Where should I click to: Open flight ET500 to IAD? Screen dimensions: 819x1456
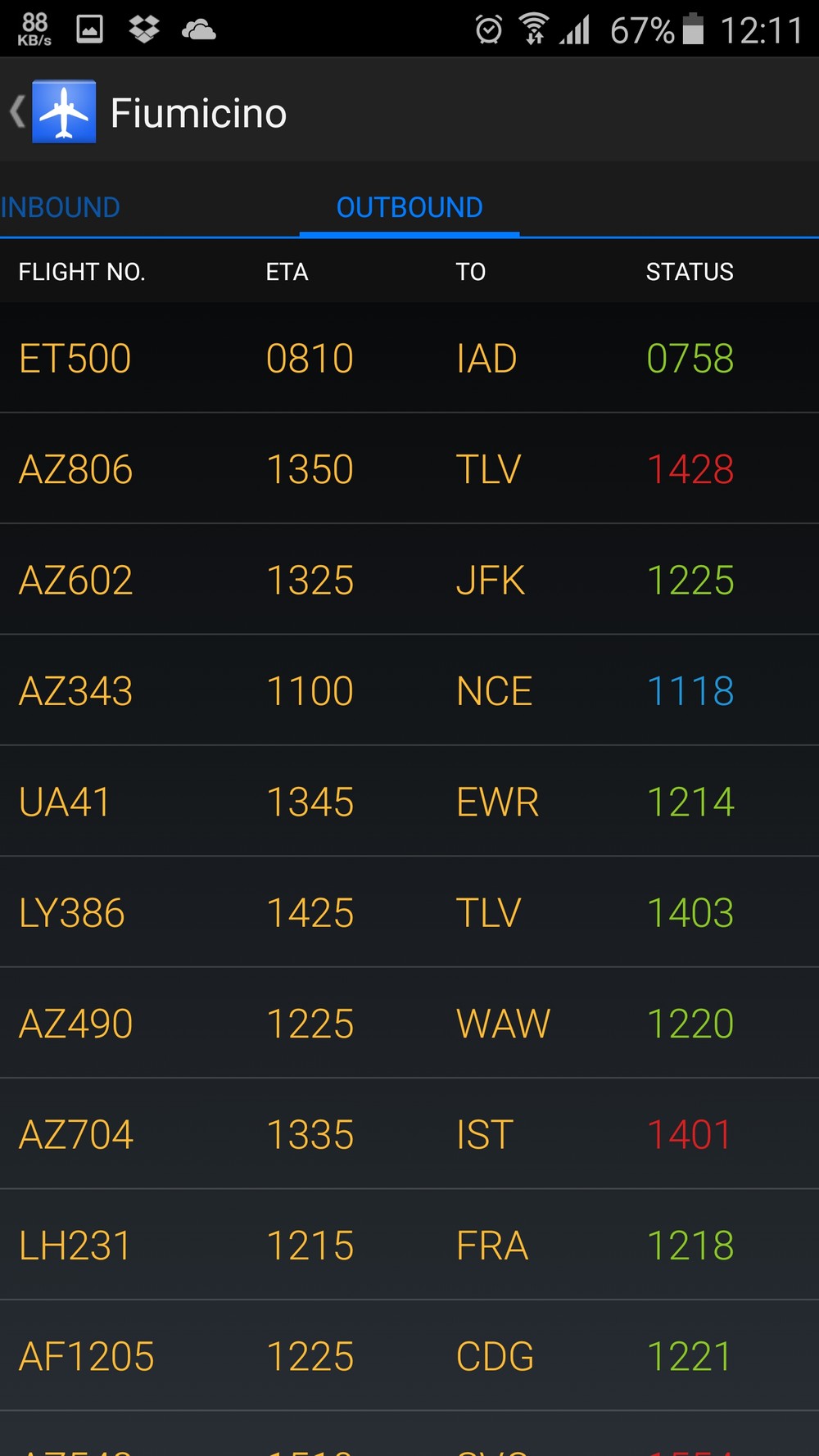click(409, 358)
